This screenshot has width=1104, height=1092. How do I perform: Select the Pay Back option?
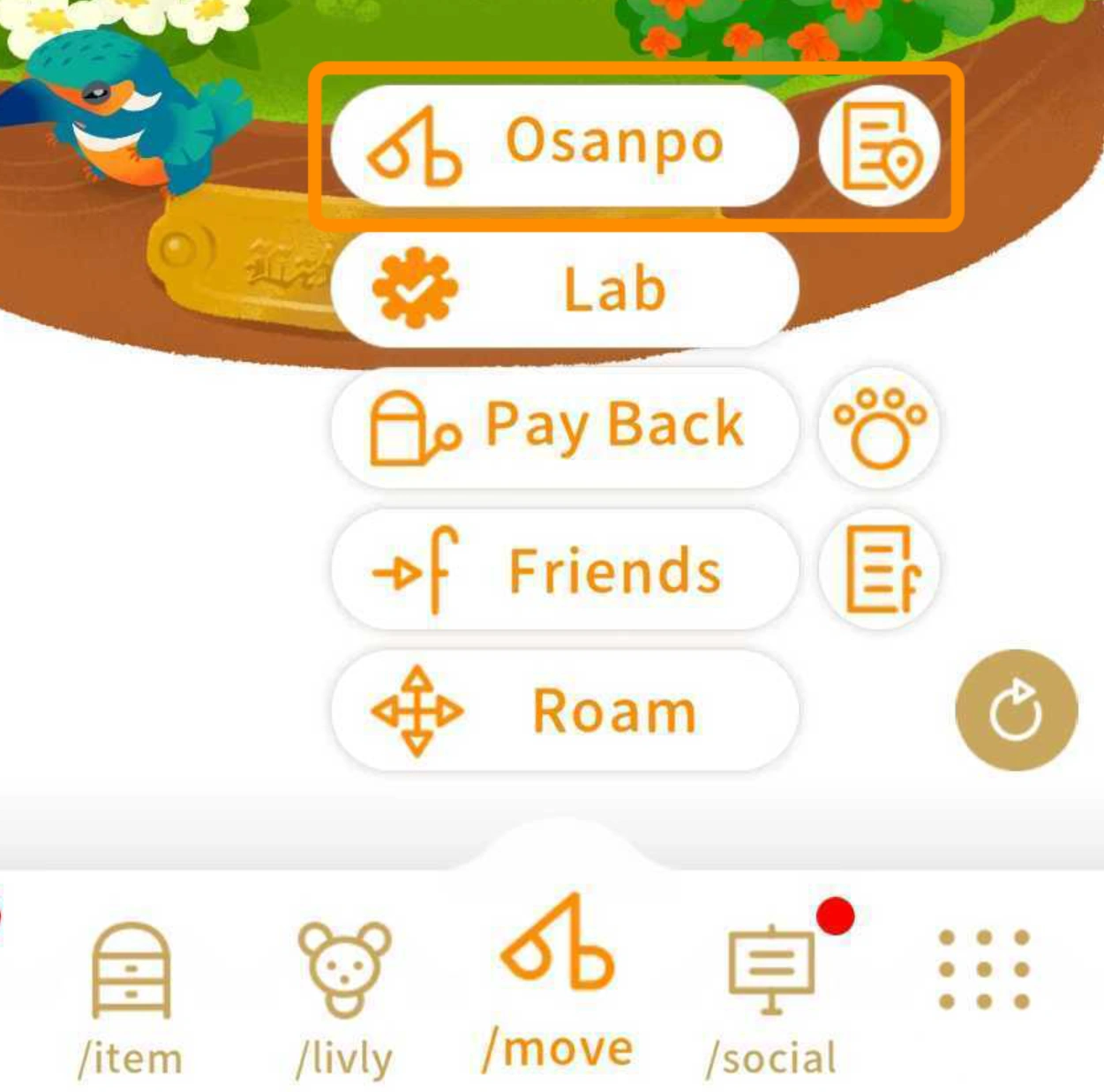tap(564, 427)
